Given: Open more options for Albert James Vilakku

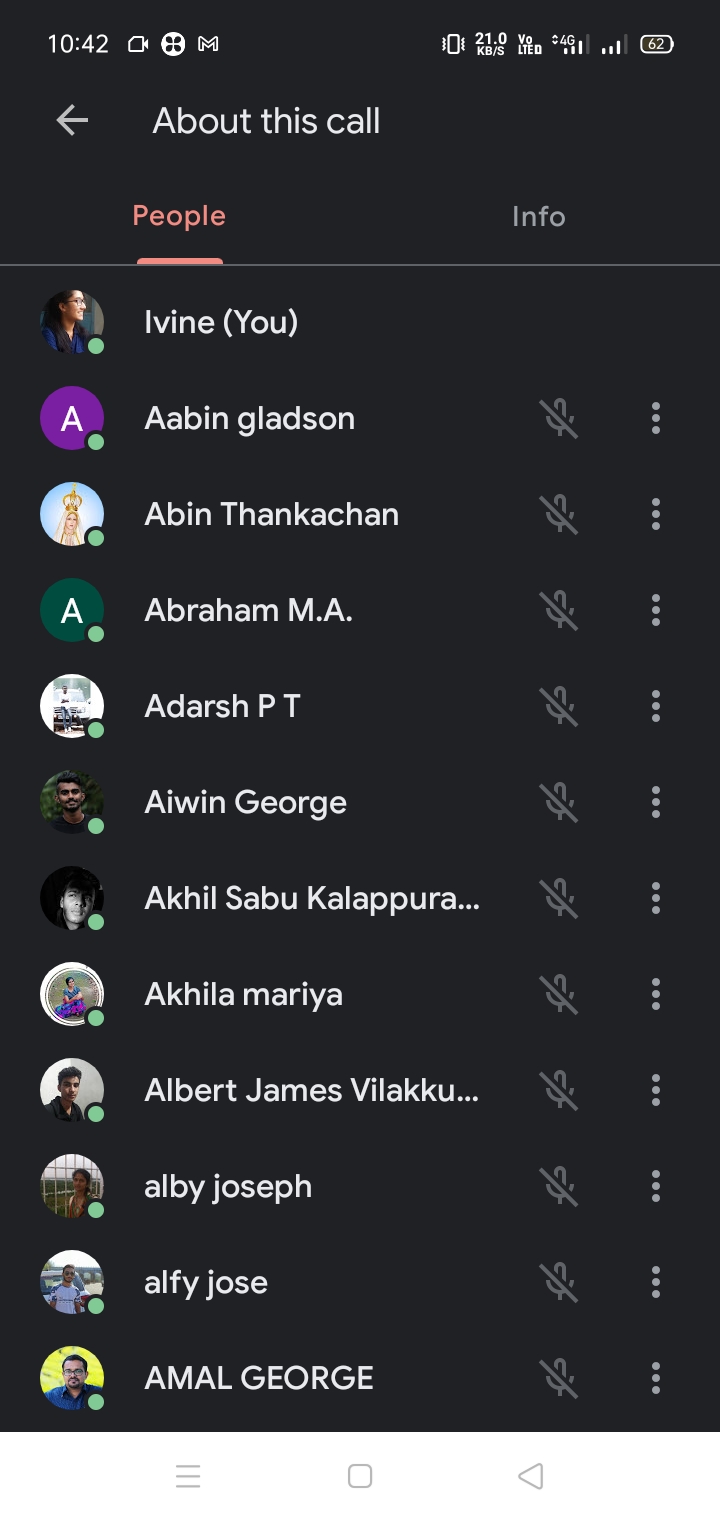Looking at the screenshot, I should [656, 1090].
